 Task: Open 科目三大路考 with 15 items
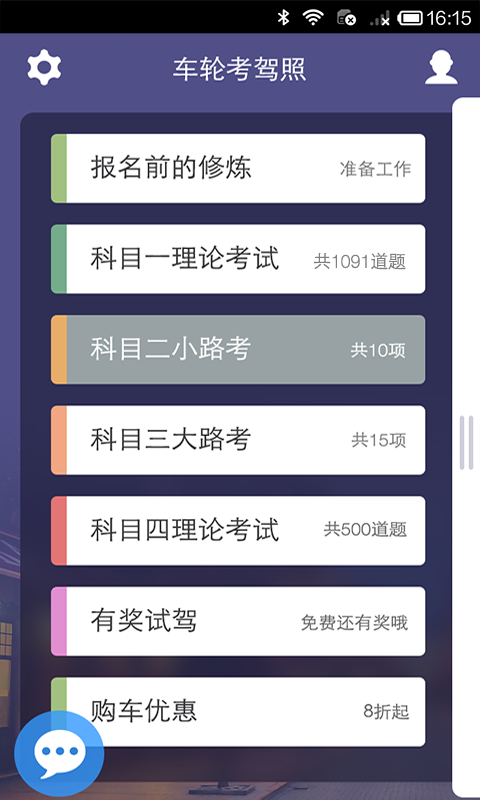pos(238,440)
